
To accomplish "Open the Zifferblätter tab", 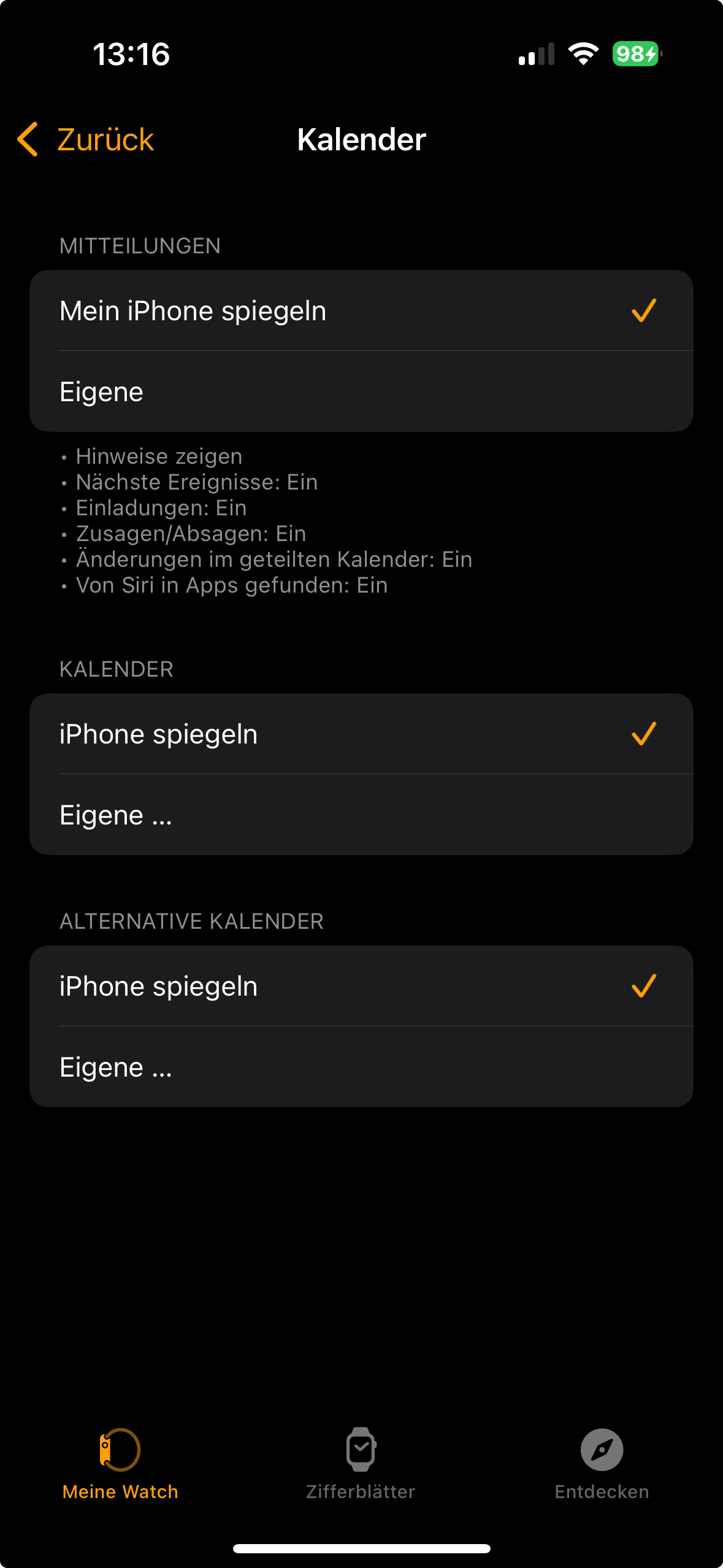I will point(361,1464).
